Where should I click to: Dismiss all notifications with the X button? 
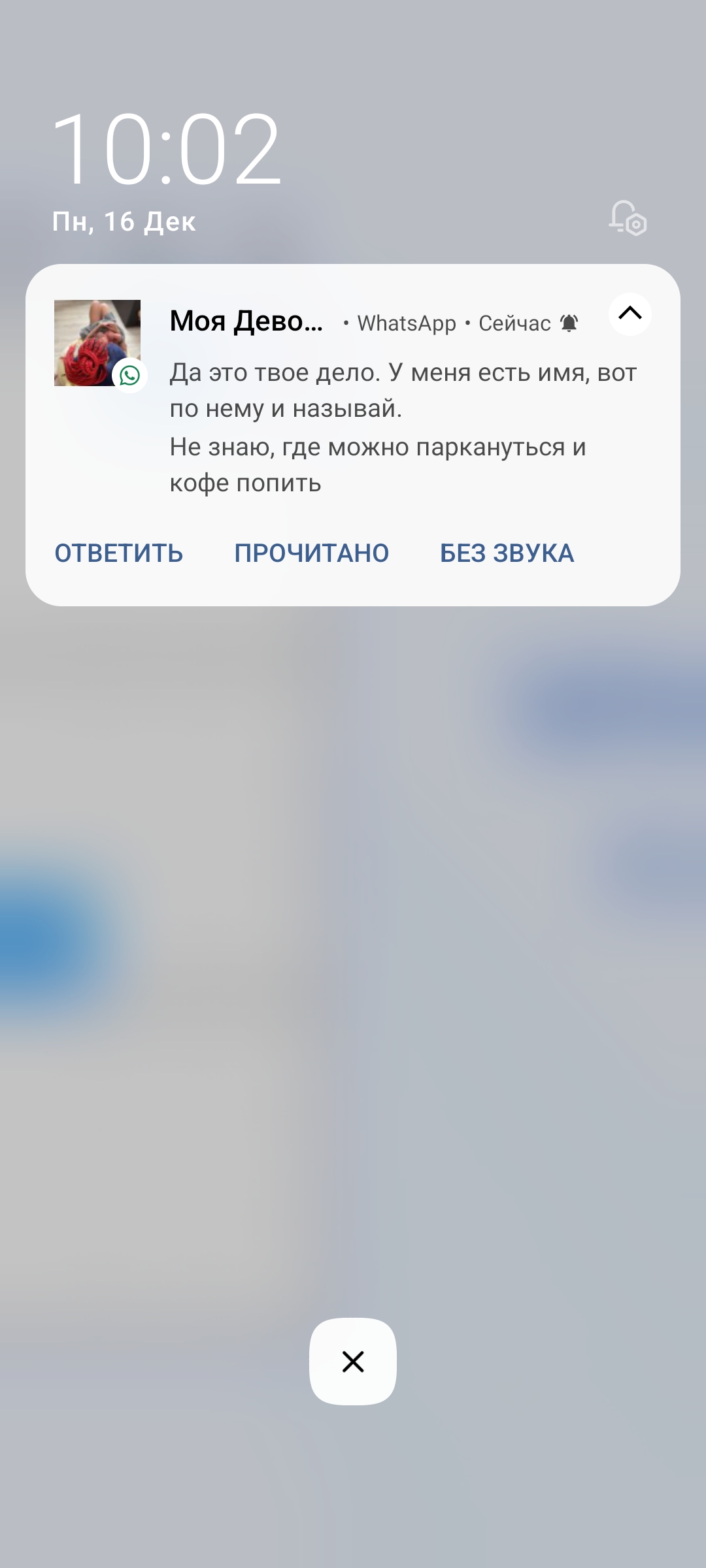coord(353,1362)
